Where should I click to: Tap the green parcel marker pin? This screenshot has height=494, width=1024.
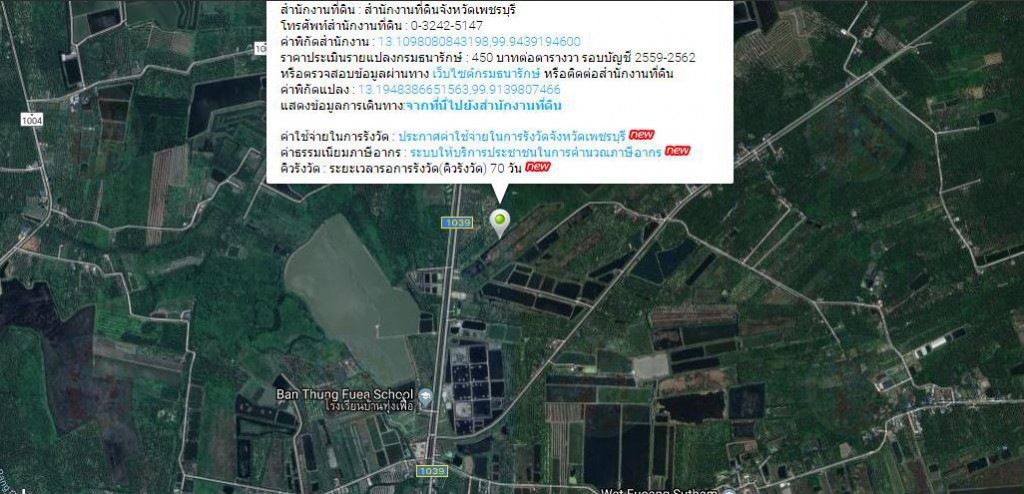pyautogui.click(x=498, y=220)
